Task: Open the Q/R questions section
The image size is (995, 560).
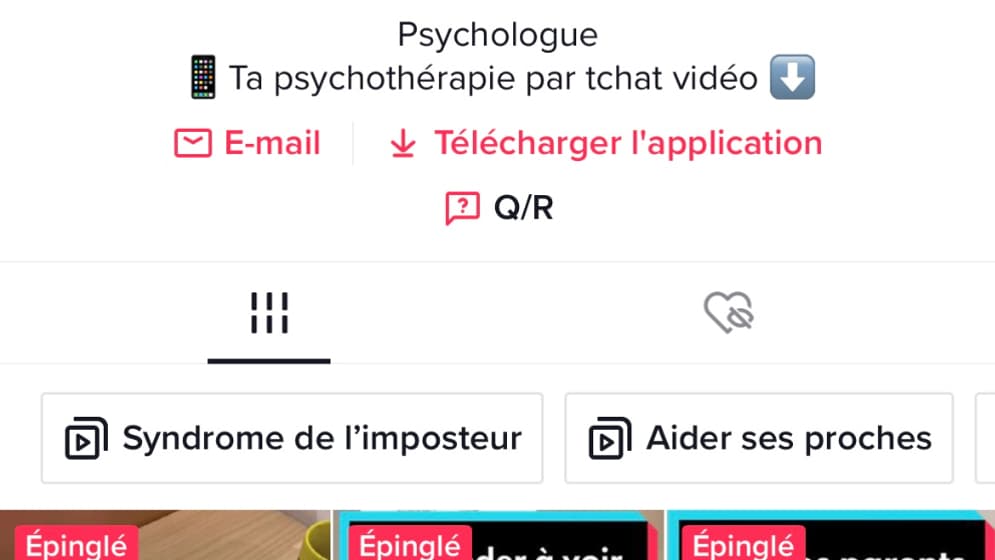Action: tap(499, 208)
